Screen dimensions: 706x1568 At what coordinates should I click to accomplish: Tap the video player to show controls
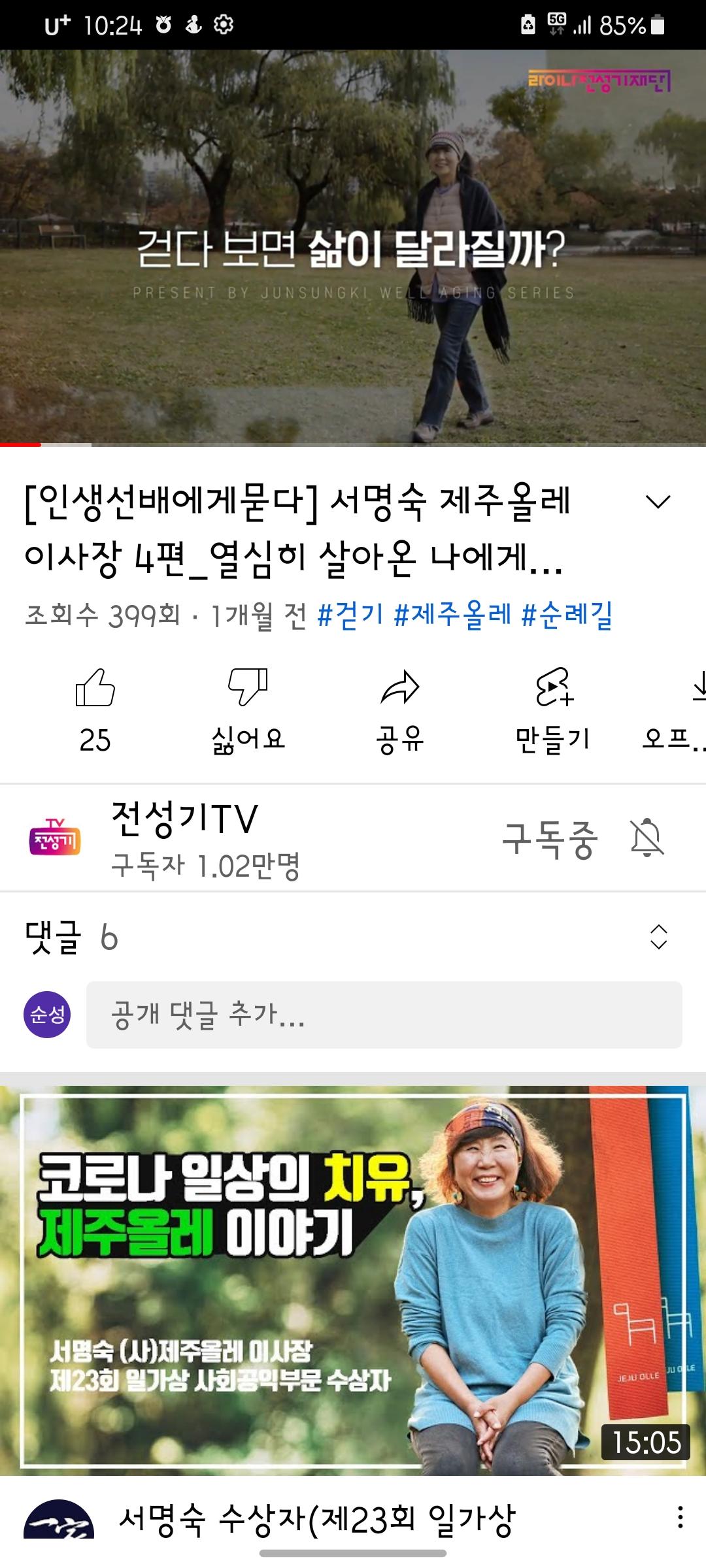click(353, 247)
